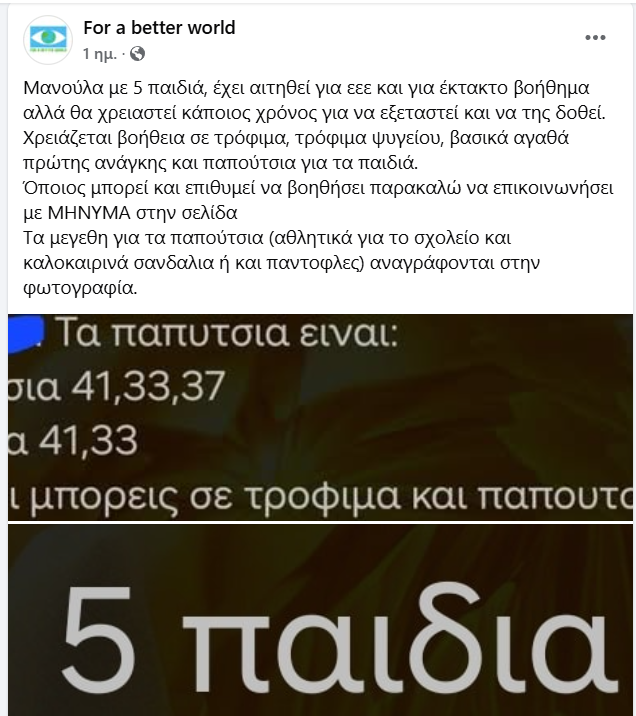
Task: Tap the For a better world profile picture
Action: [x=47, y=38]
